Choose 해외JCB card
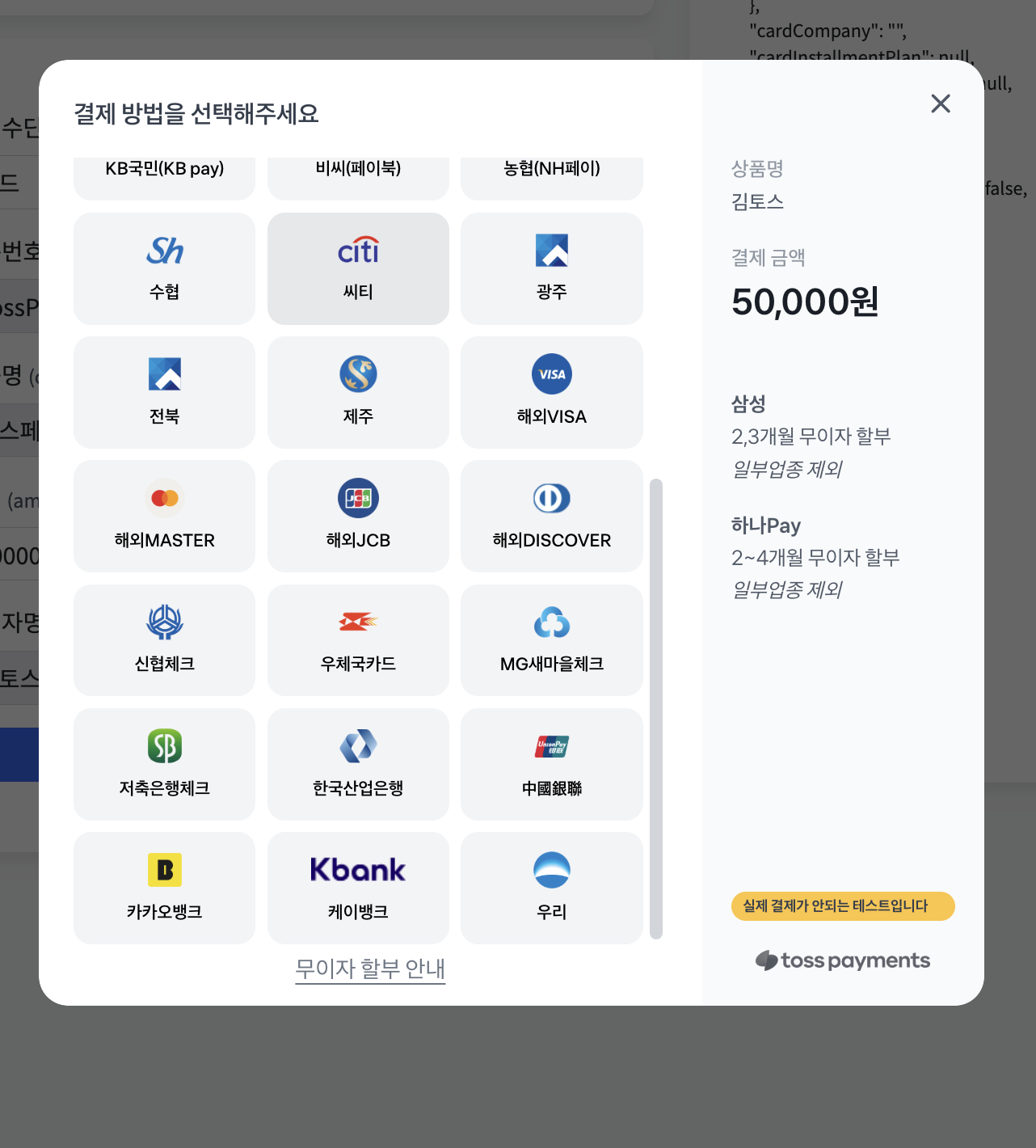 (x=358, y=516)
